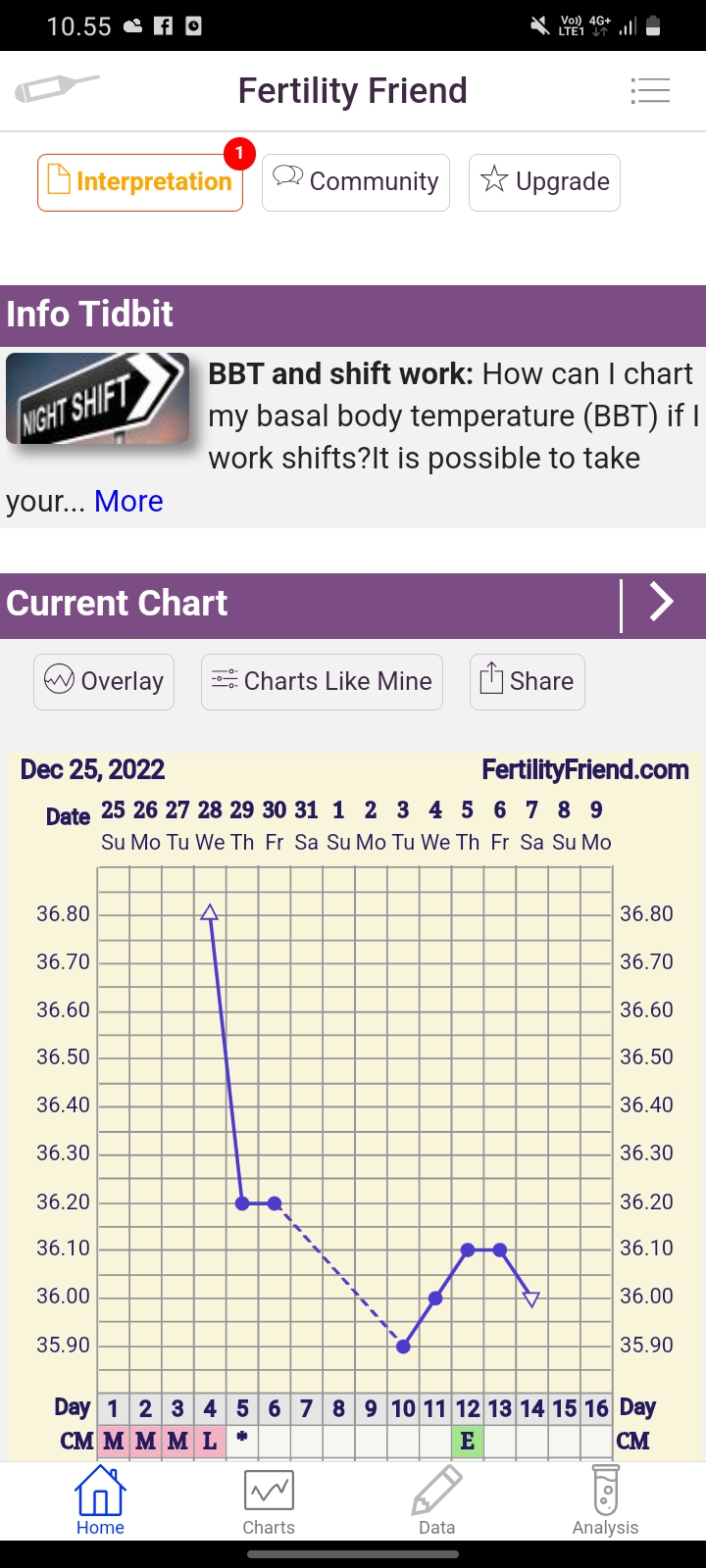Open the Interpretation button
Image resolution: width=706 pixels, height=1568 pixels.
tap(140, 182)
